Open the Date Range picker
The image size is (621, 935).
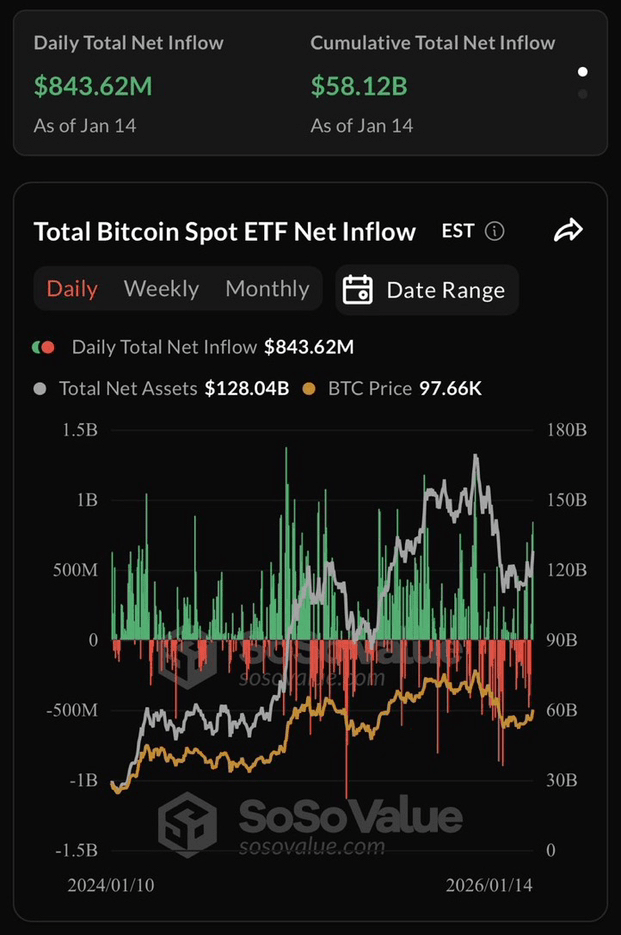click(426, 290)
